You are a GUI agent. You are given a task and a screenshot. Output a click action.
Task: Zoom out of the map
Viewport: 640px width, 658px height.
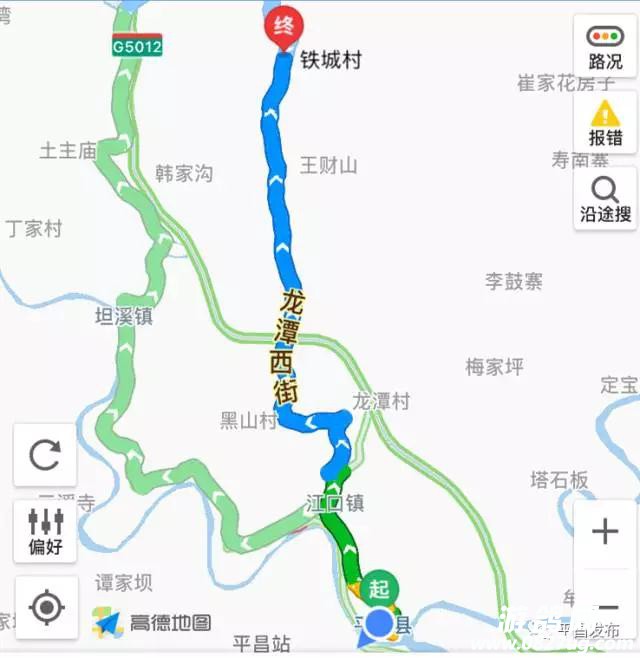[605, 606]
